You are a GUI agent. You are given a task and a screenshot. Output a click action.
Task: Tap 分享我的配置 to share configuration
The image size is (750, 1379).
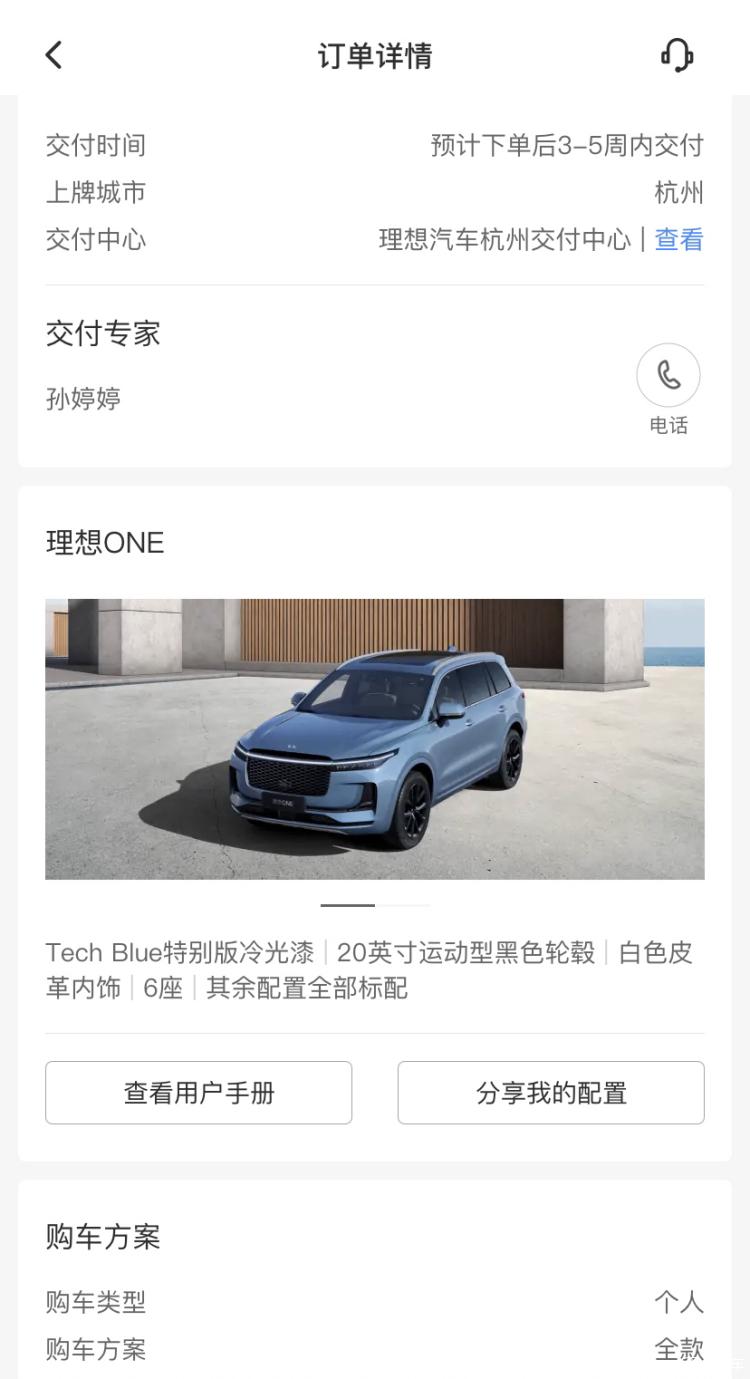click(x=551, y=1093)
